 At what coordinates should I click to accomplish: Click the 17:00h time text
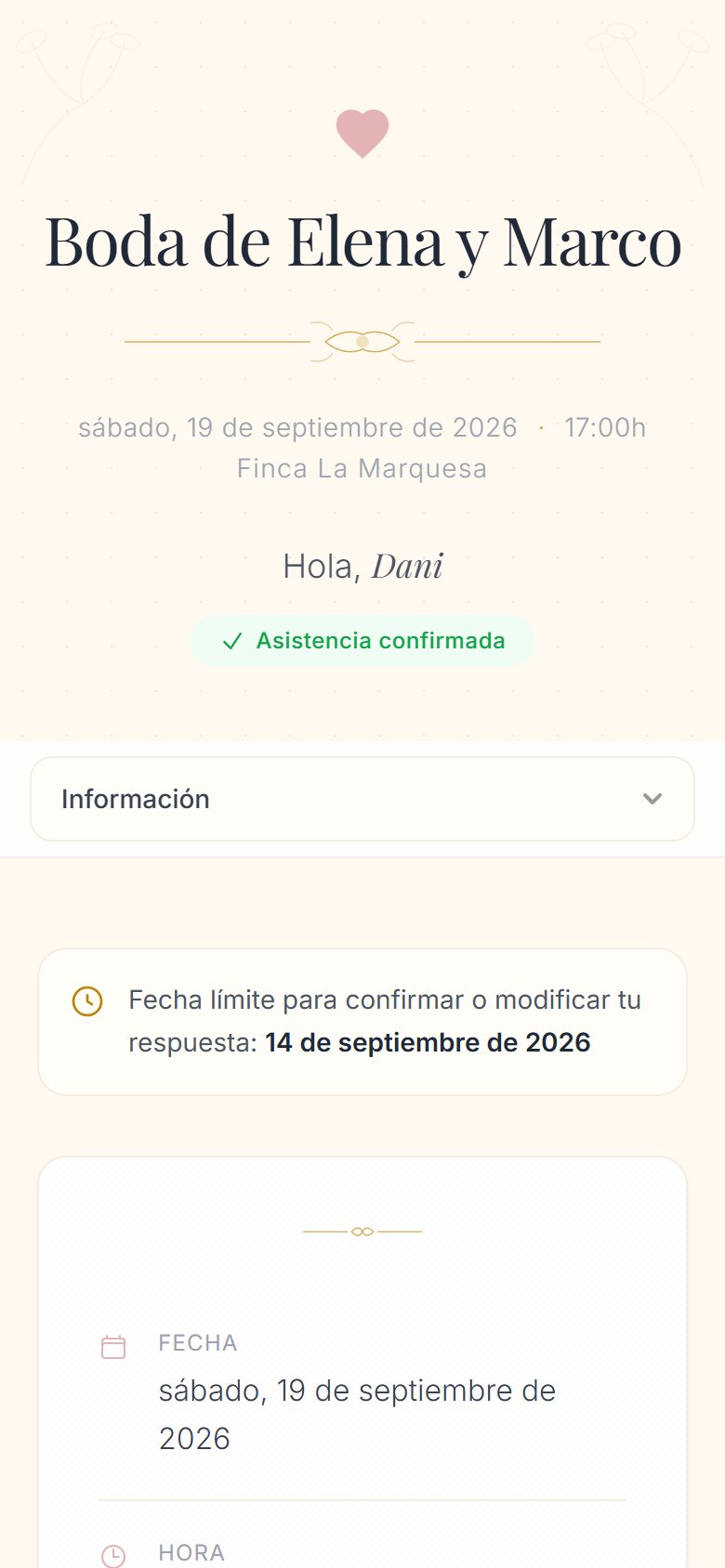tap(605, 427)
